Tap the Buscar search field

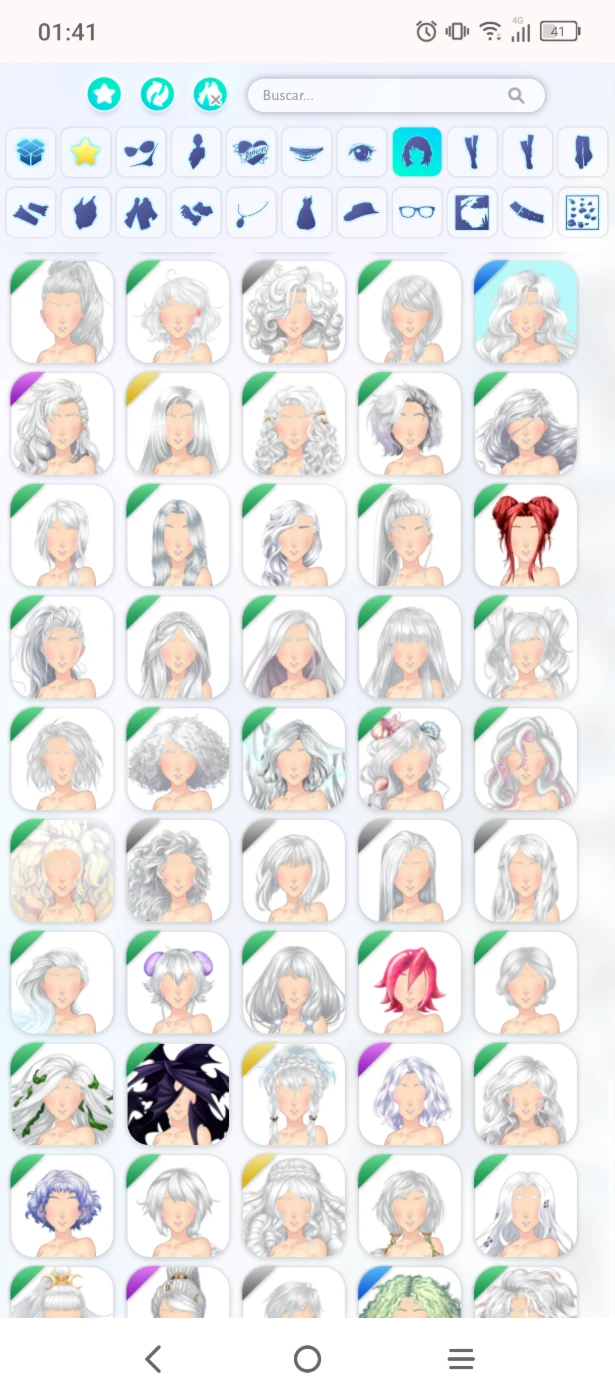point(396,95)
